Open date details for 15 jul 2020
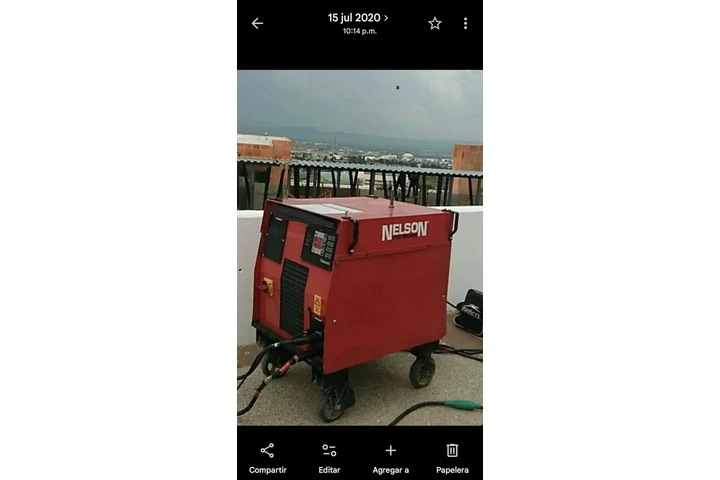 click(358, 18)
